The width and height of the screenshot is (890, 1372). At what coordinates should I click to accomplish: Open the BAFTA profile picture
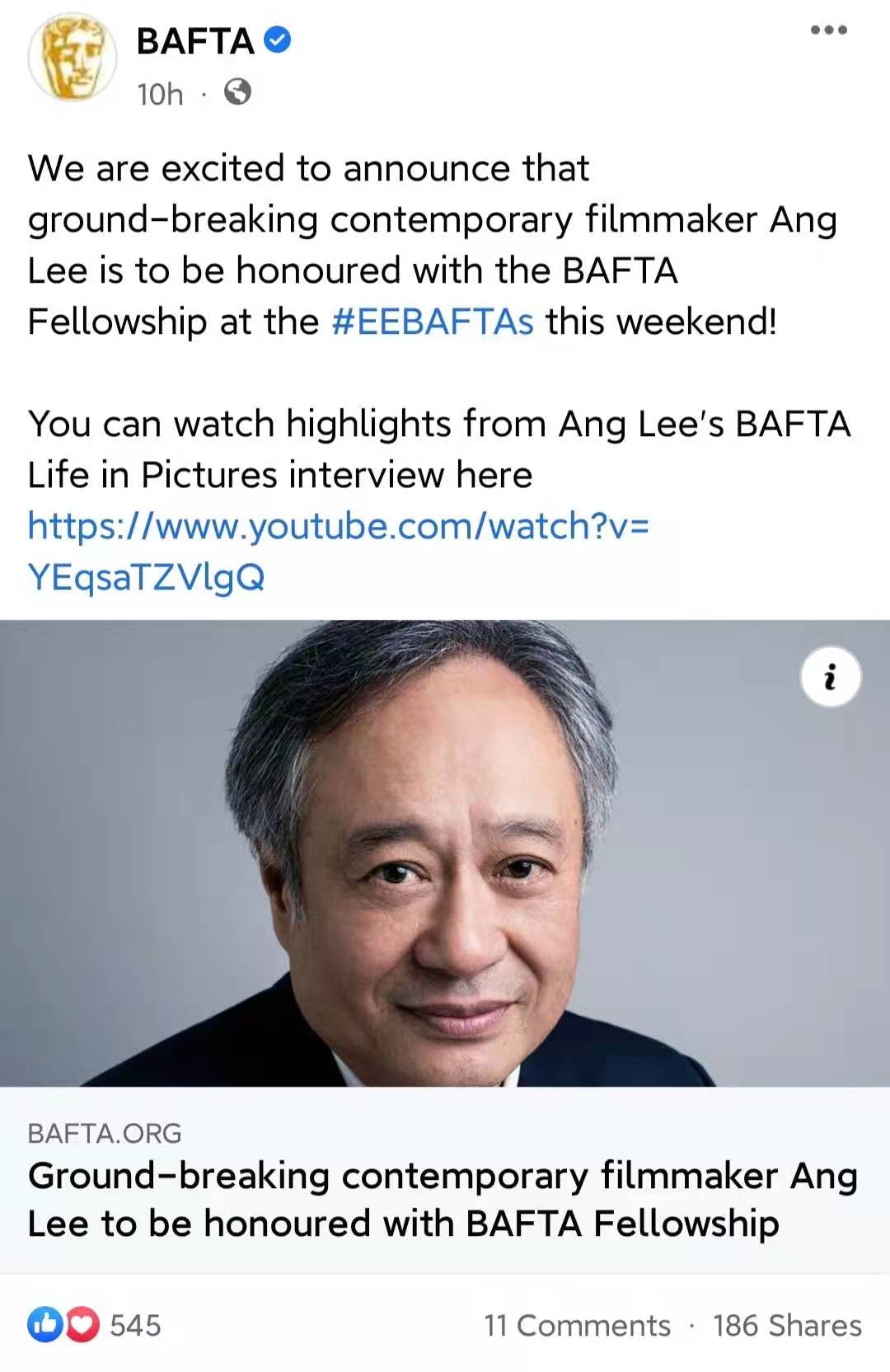pos(73,58)
